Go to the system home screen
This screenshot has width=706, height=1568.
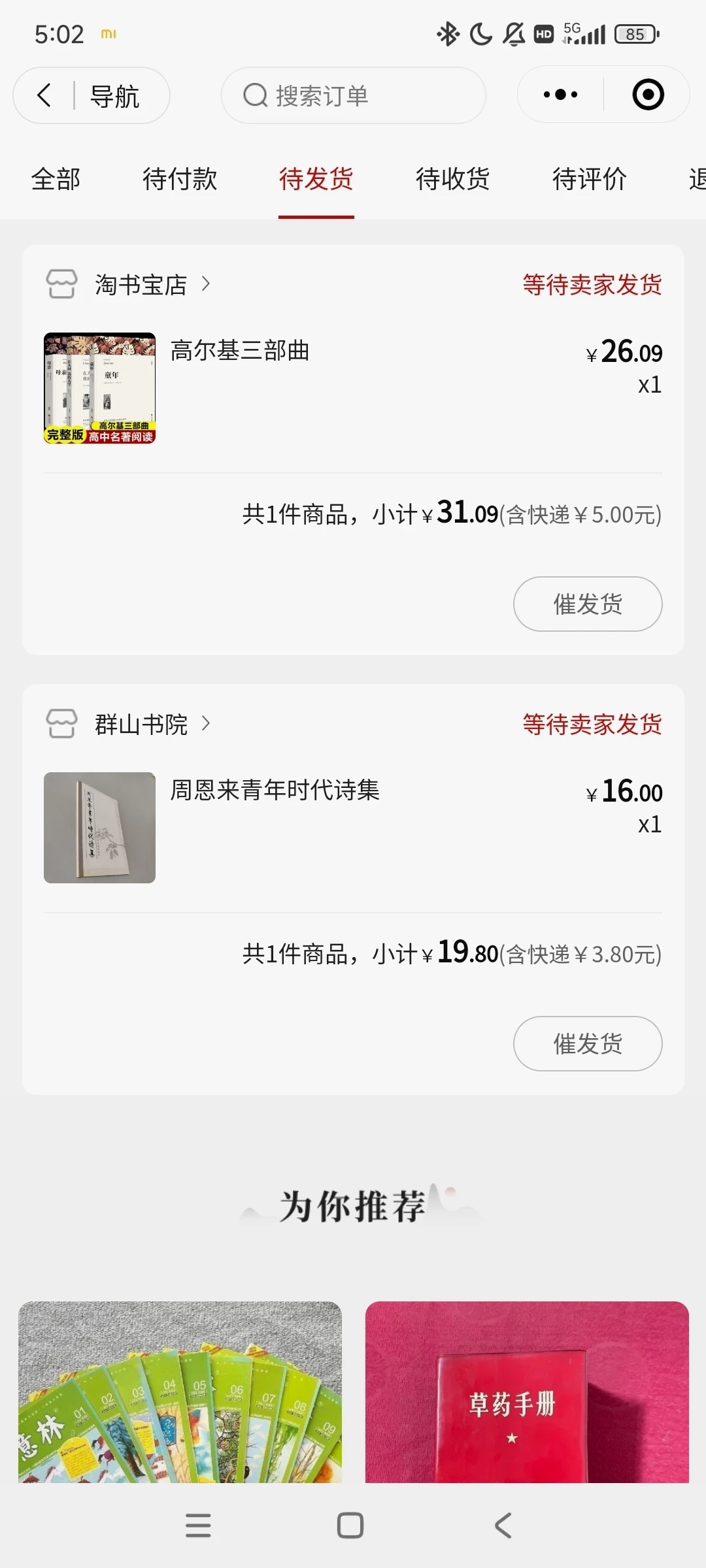tap(350, 1526)
